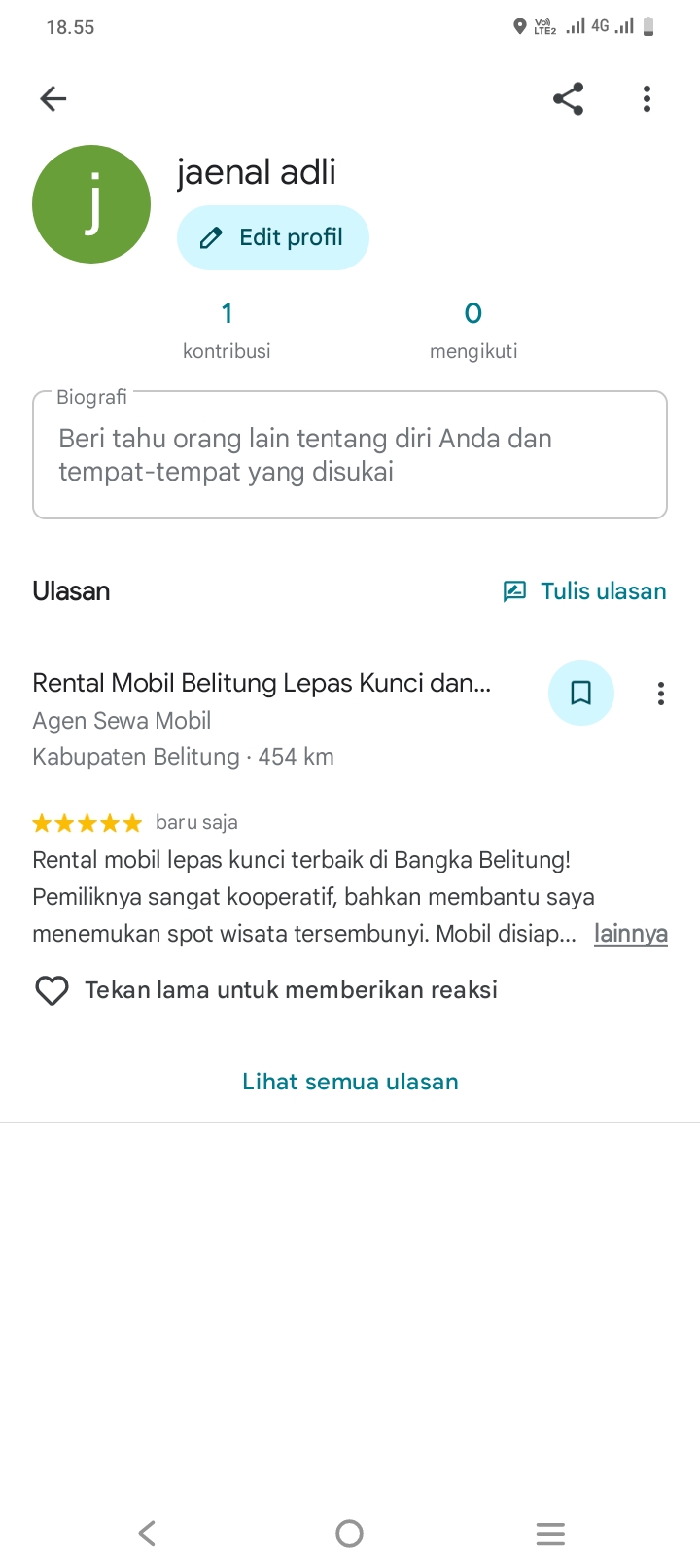Tap Tulis ulasan to write a review

(x=584, y=591)
